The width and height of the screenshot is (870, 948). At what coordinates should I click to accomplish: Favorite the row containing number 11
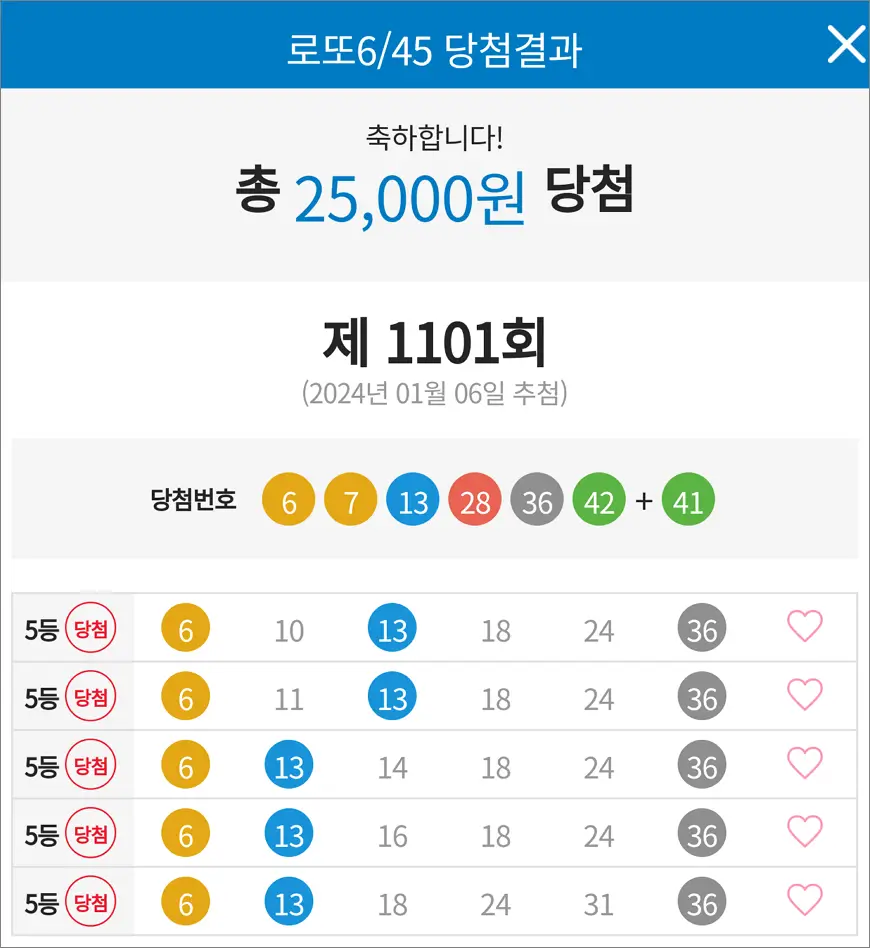tap(805, 695)
